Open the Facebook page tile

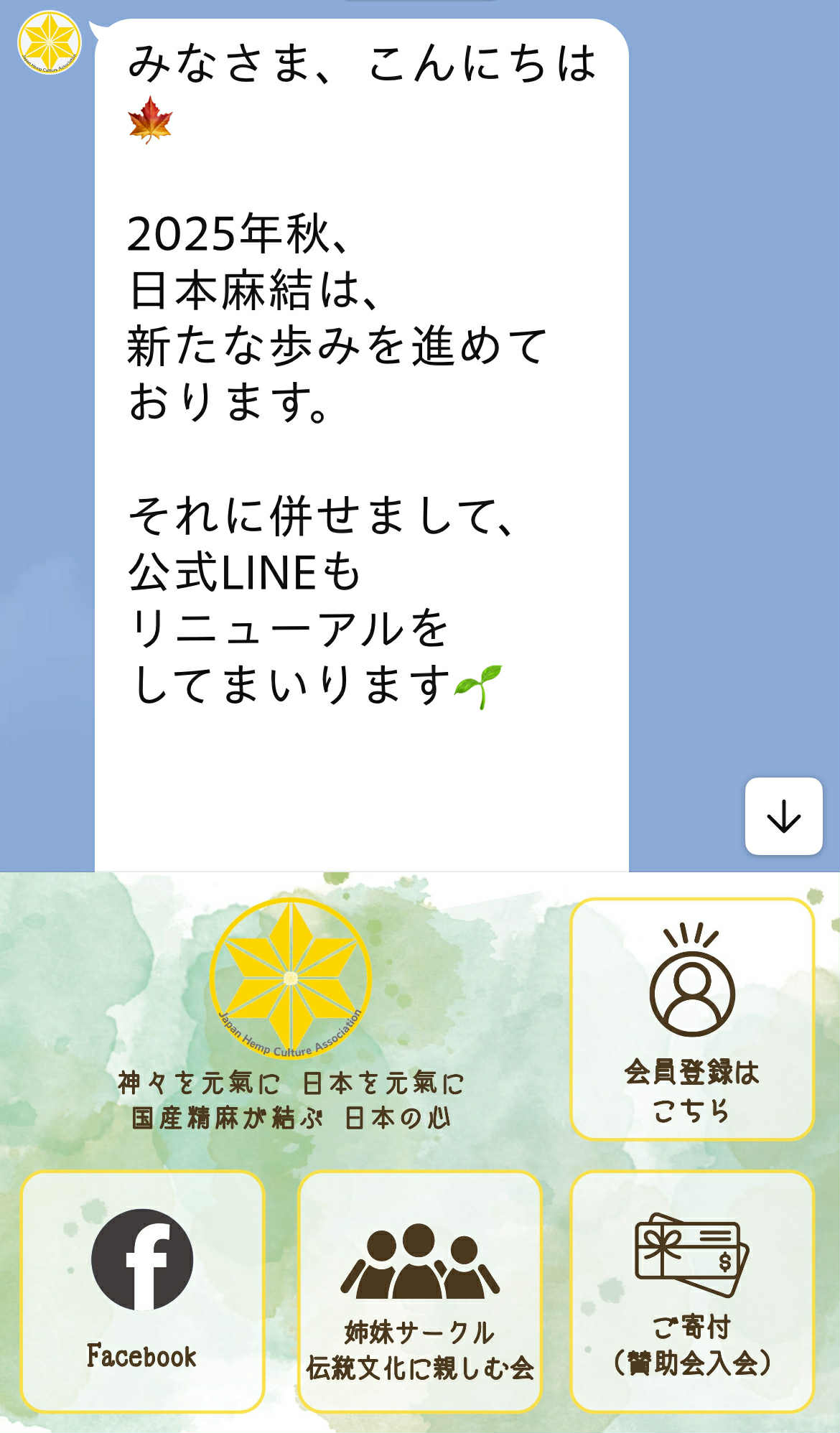(142, 1292)
